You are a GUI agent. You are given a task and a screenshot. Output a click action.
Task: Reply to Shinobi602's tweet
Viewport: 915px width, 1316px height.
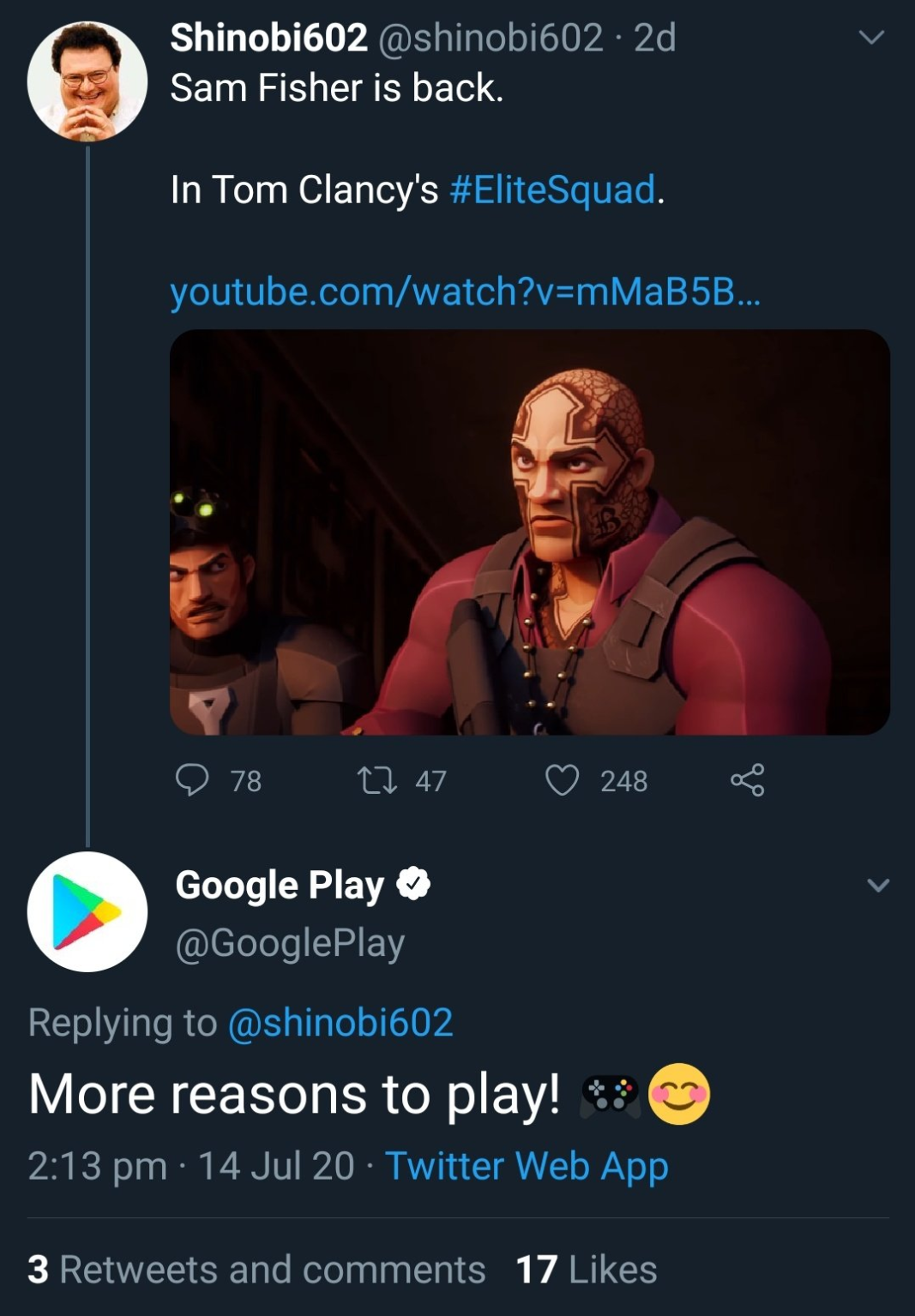pos(192,780)
